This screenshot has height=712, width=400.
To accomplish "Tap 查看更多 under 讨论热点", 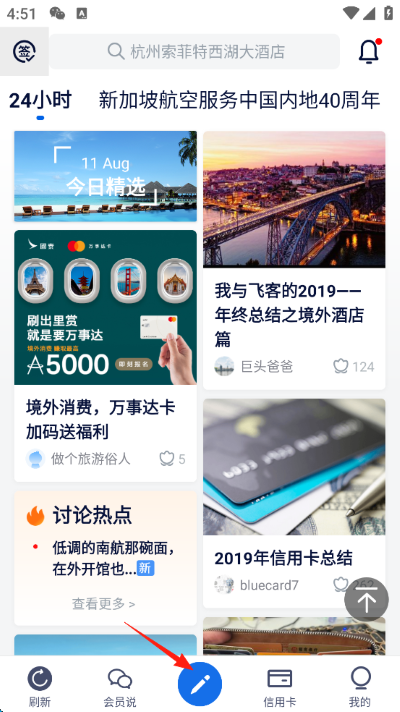I will click(103, 604).
